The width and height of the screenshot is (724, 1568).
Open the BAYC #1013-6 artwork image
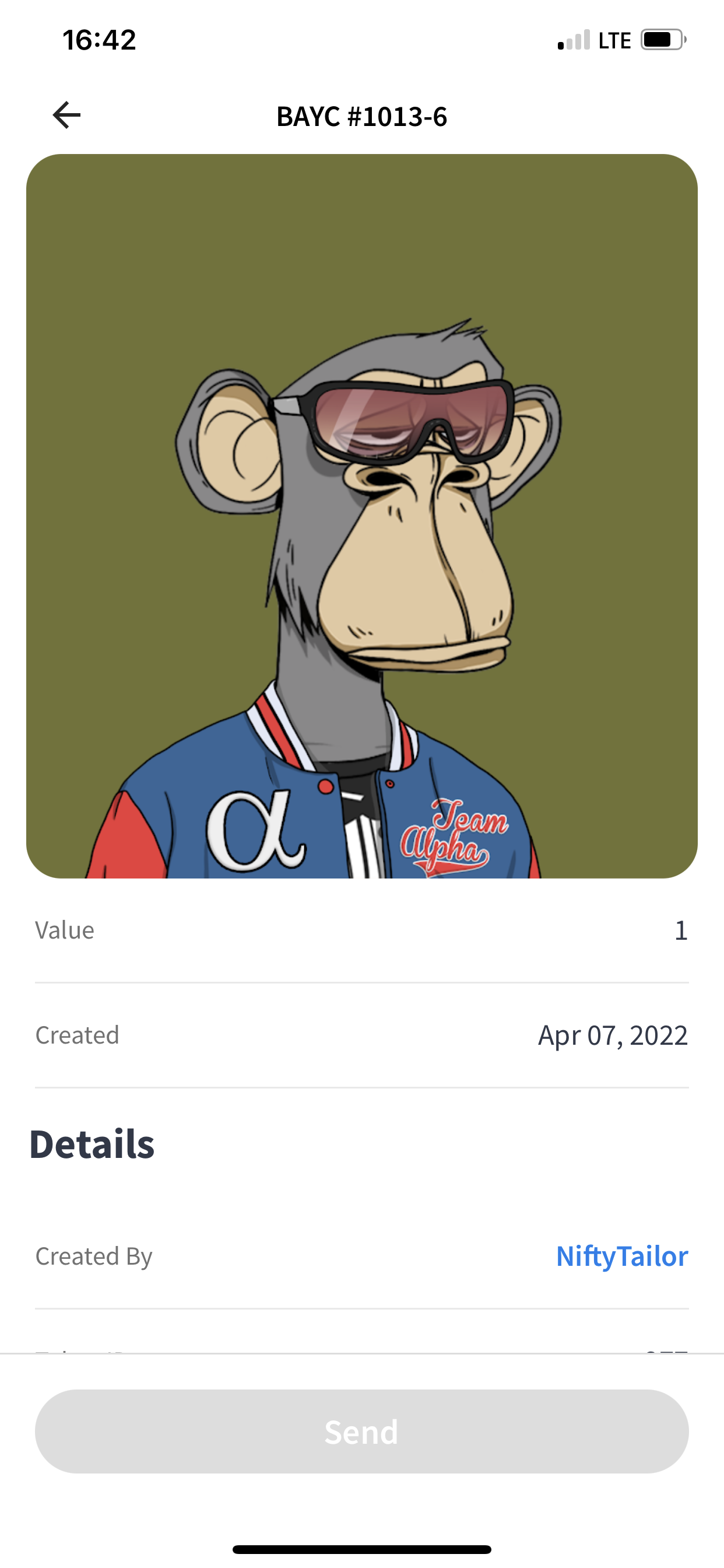point(361,516)
